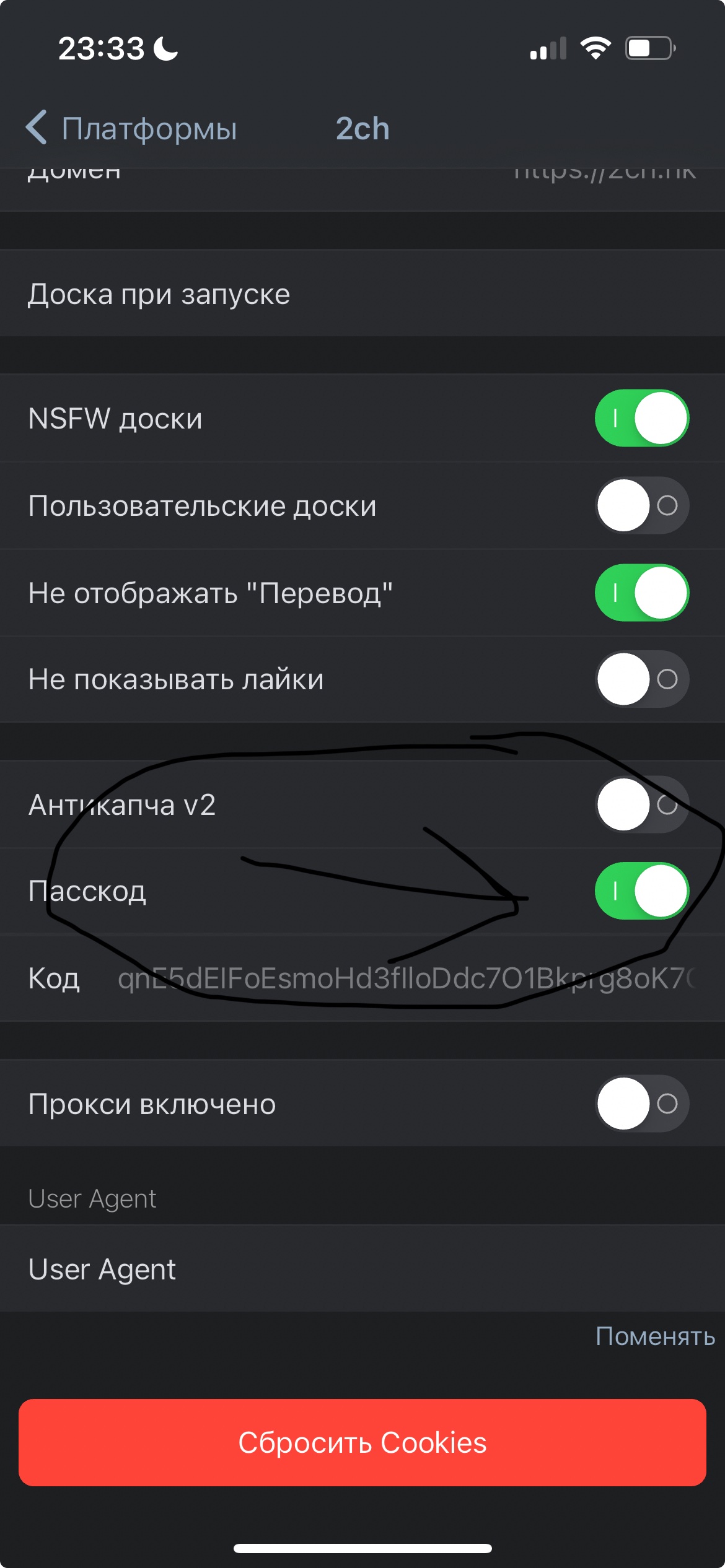Enable Пользовательские доски switch

coord(642,505)
